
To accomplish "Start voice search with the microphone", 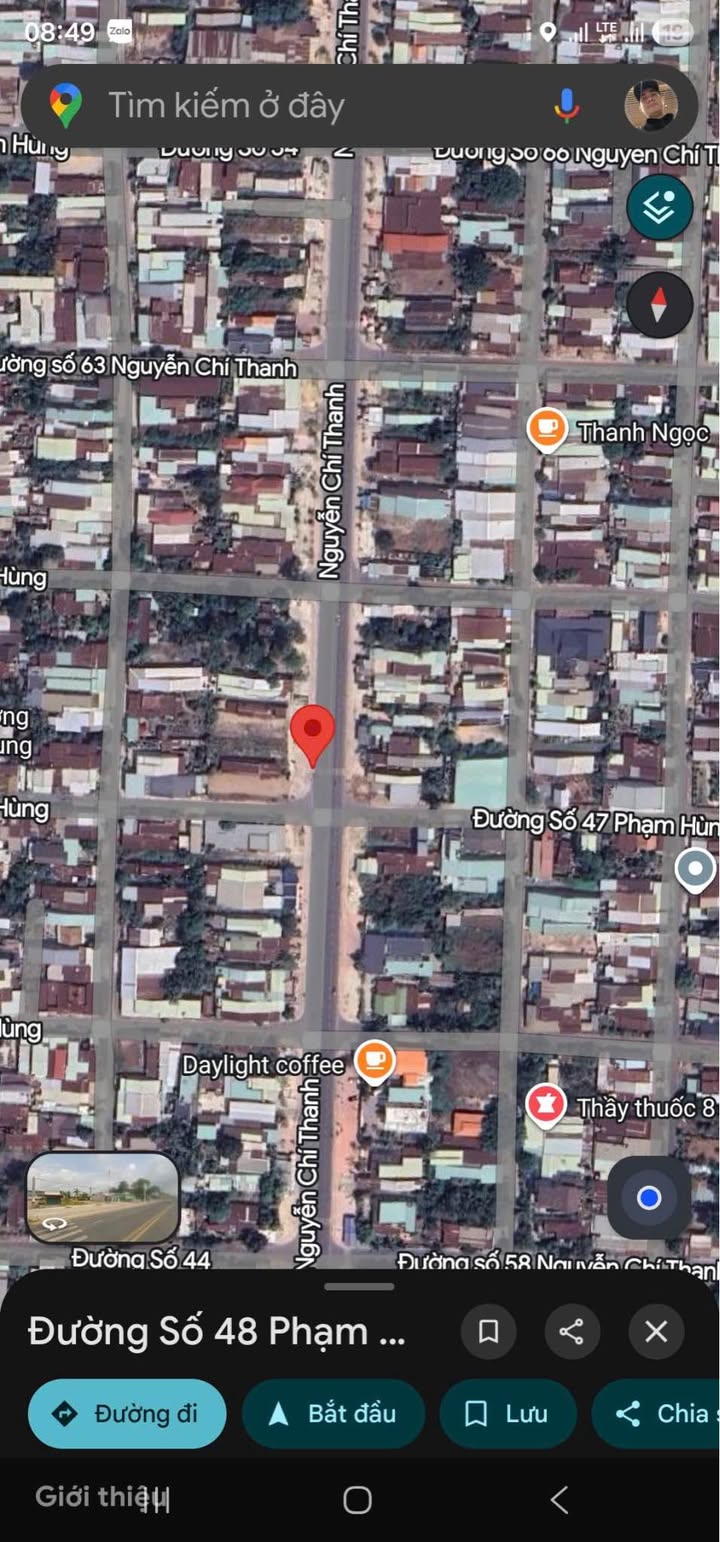I will click(x=567, y=105).
